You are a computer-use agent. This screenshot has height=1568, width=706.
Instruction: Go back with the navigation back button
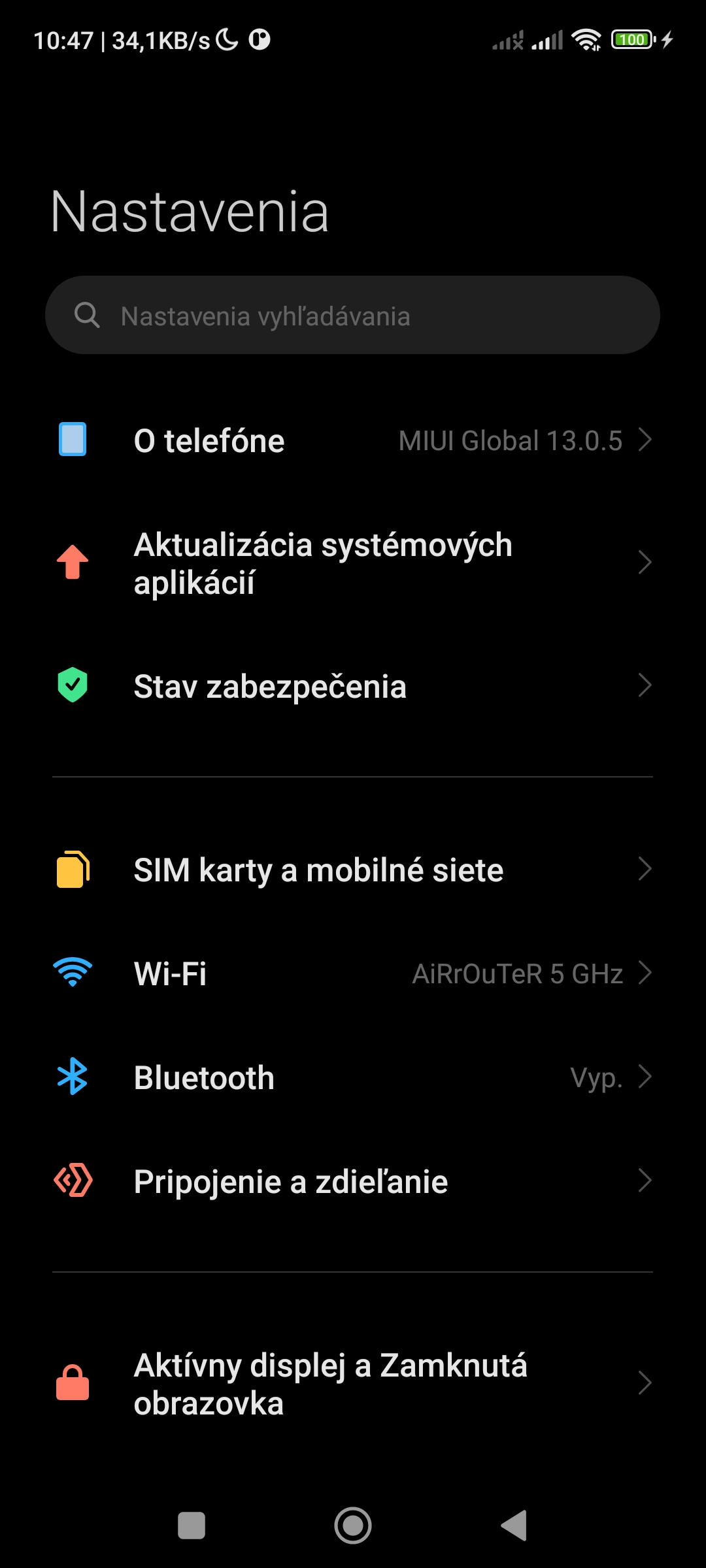point(514,1526)
